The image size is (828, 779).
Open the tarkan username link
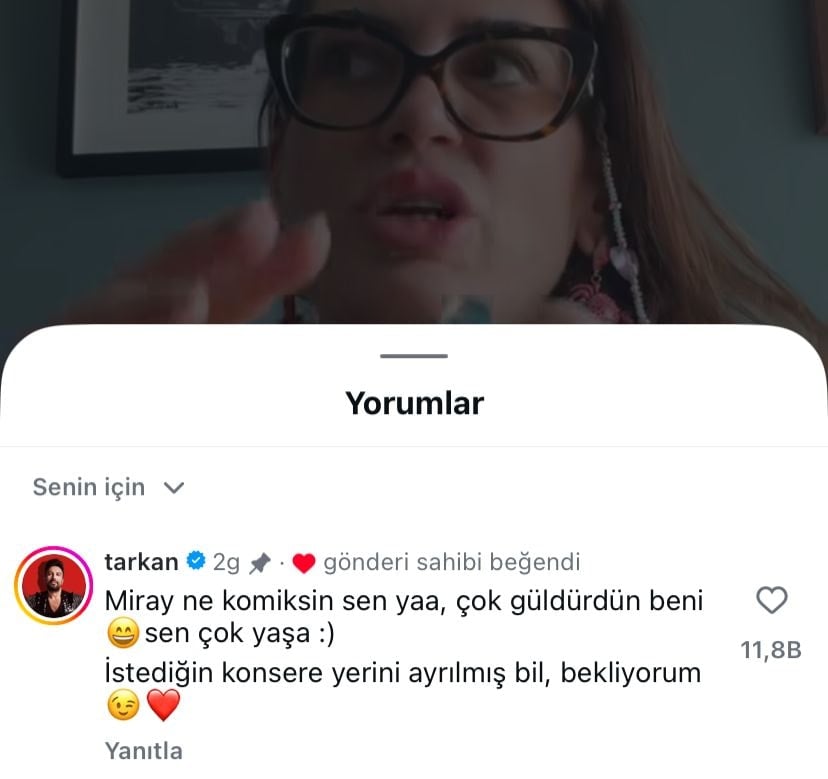(x=140, y=563)
